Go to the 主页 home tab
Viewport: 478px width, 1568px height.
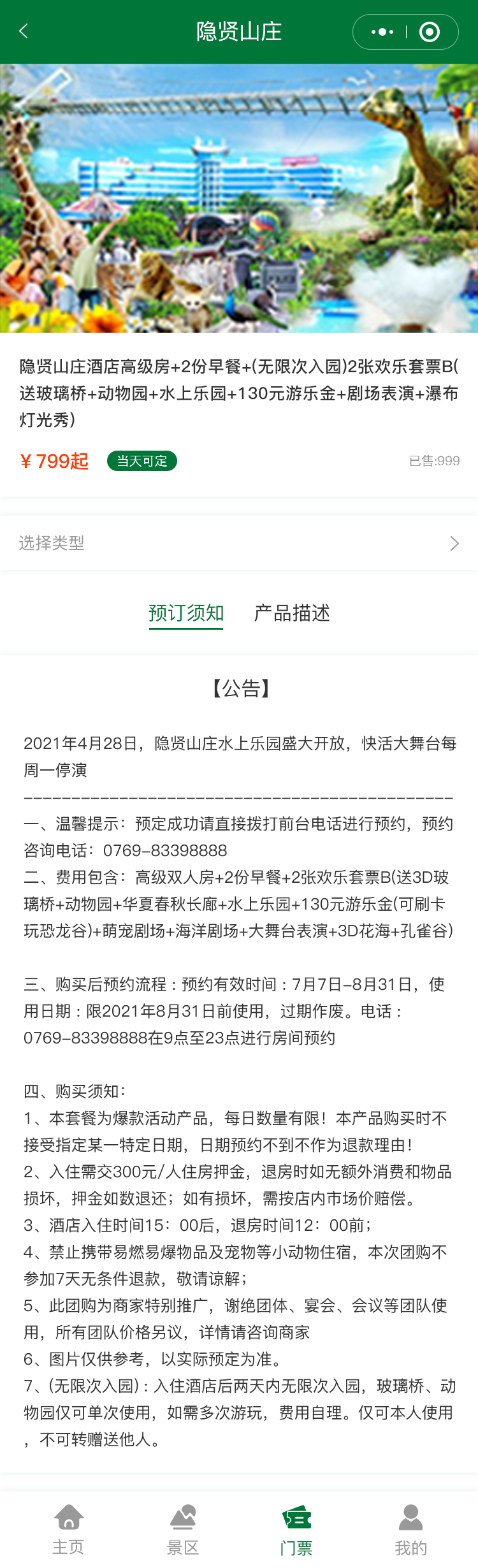68,1527
